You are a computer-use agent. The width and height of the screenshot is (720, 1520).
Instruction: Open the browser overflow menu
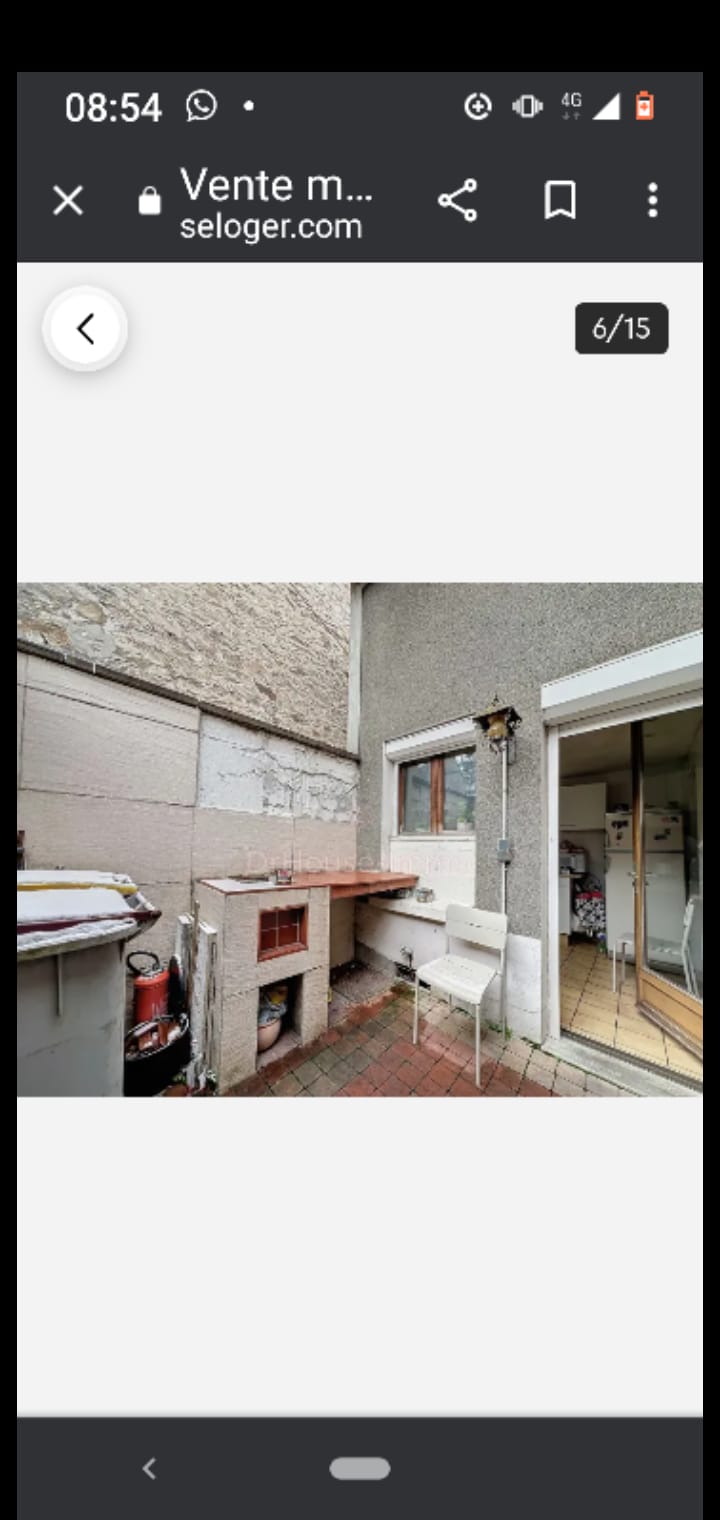(652, 201)
